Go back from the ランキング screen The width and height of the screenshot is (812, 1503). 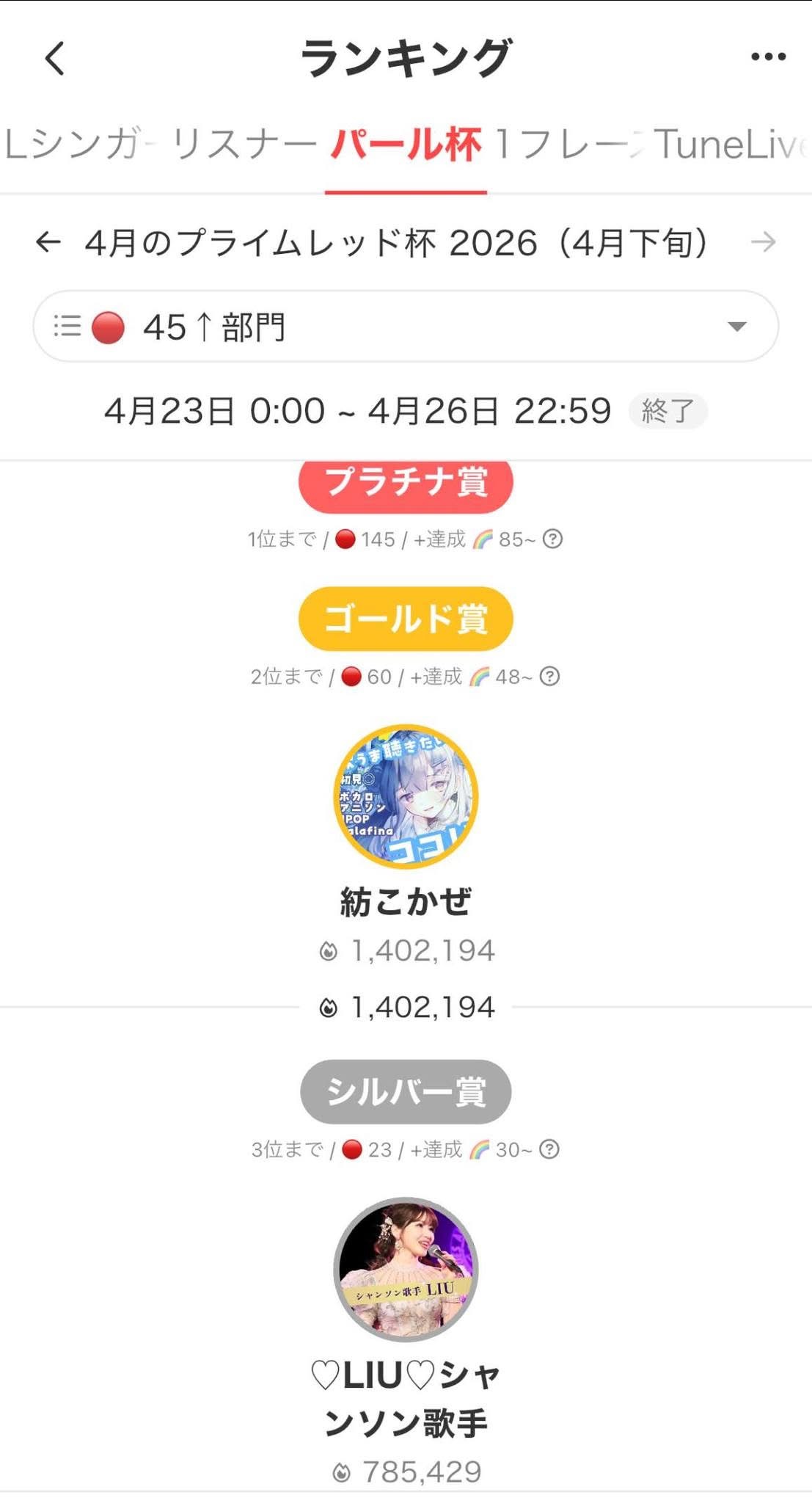[x=55, y=58]
